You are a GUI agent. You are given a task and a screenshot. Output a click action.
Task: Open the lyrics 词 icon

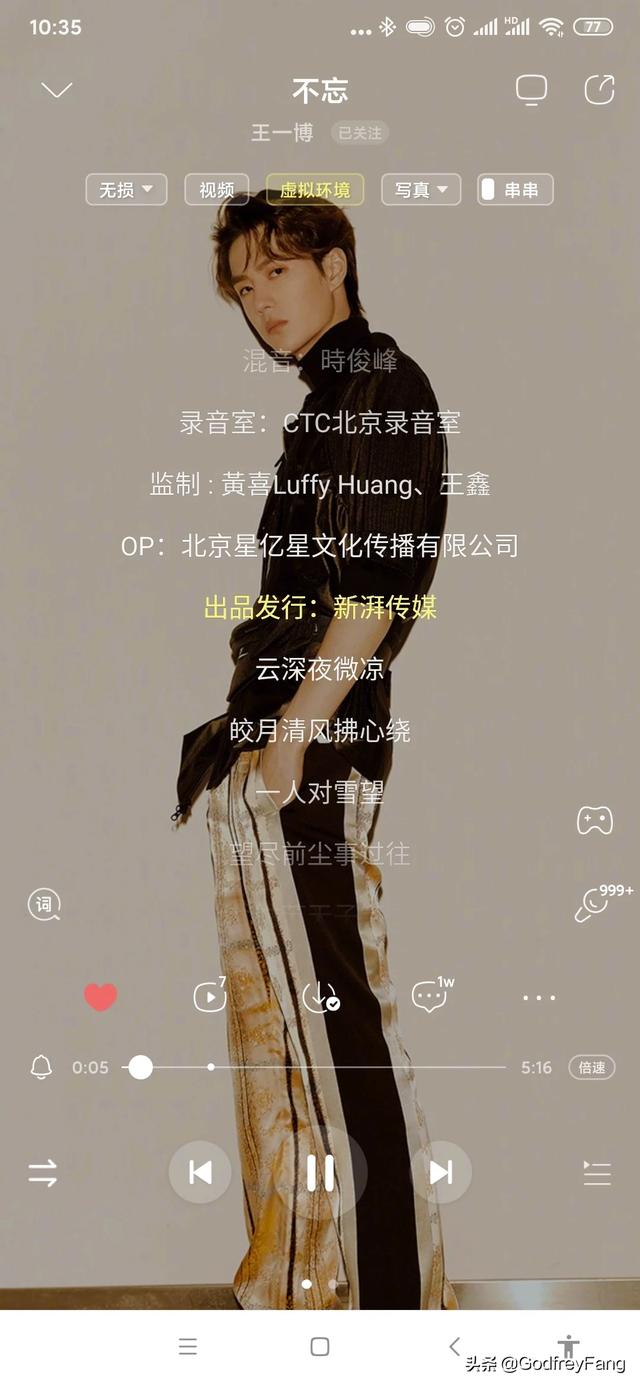[44, 906]
